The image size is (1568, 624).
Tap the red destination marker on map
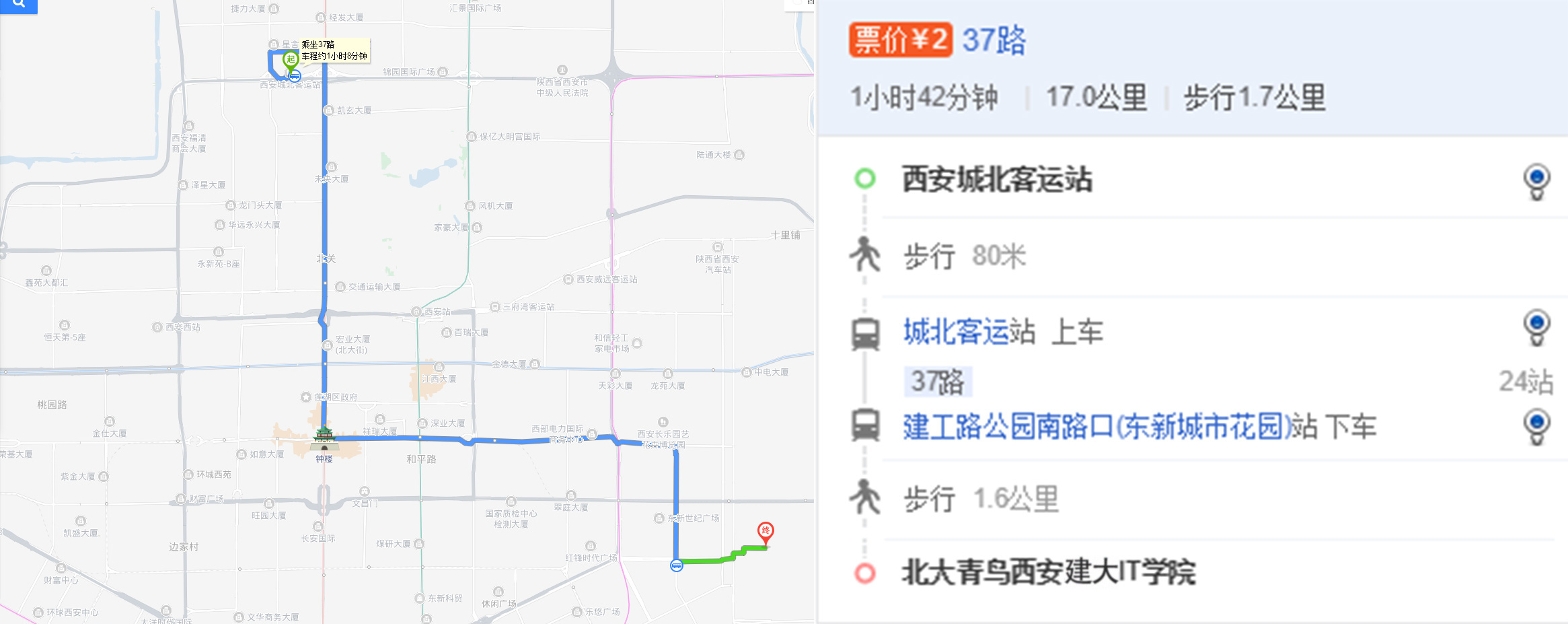[x=766, y=532]
